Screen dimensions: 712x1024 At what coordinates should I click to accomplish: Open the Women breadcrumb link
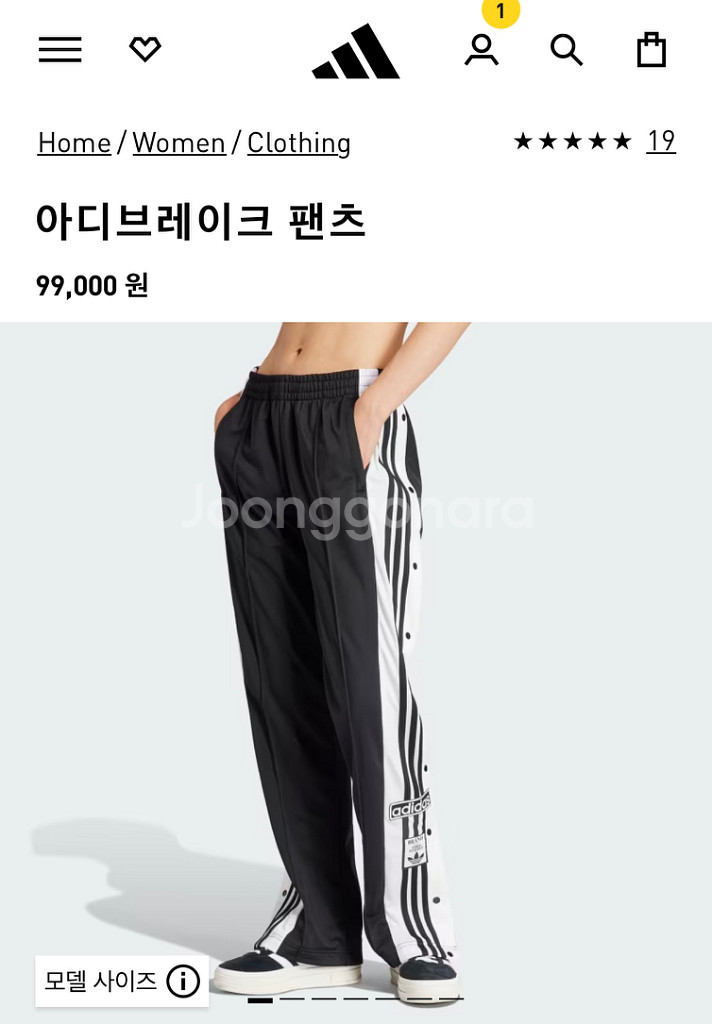(x=179, y=143)
